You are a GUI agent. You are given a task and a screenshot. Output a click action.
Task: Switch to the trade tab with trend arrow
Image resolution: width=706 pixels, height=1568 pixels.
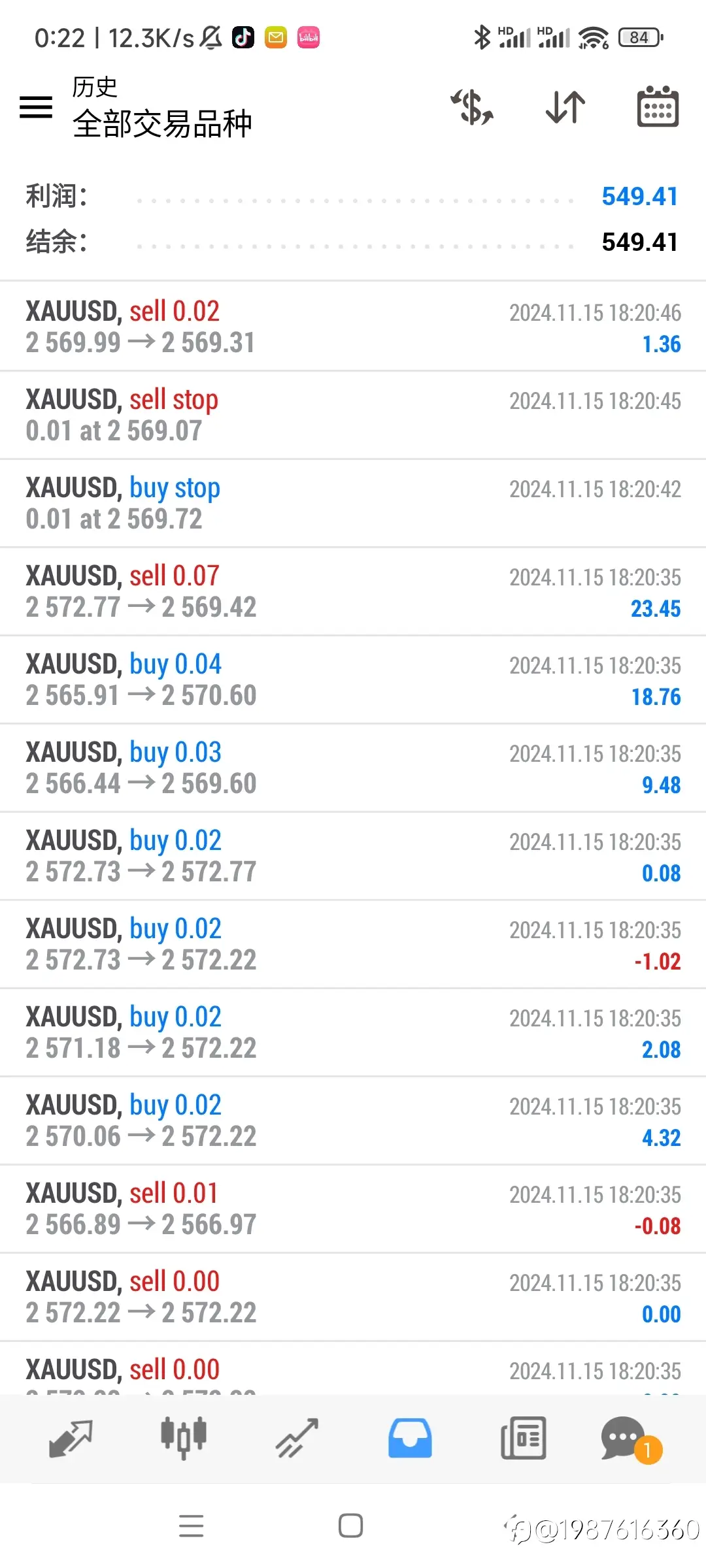pyautogui.click(x=297, y=1439)
